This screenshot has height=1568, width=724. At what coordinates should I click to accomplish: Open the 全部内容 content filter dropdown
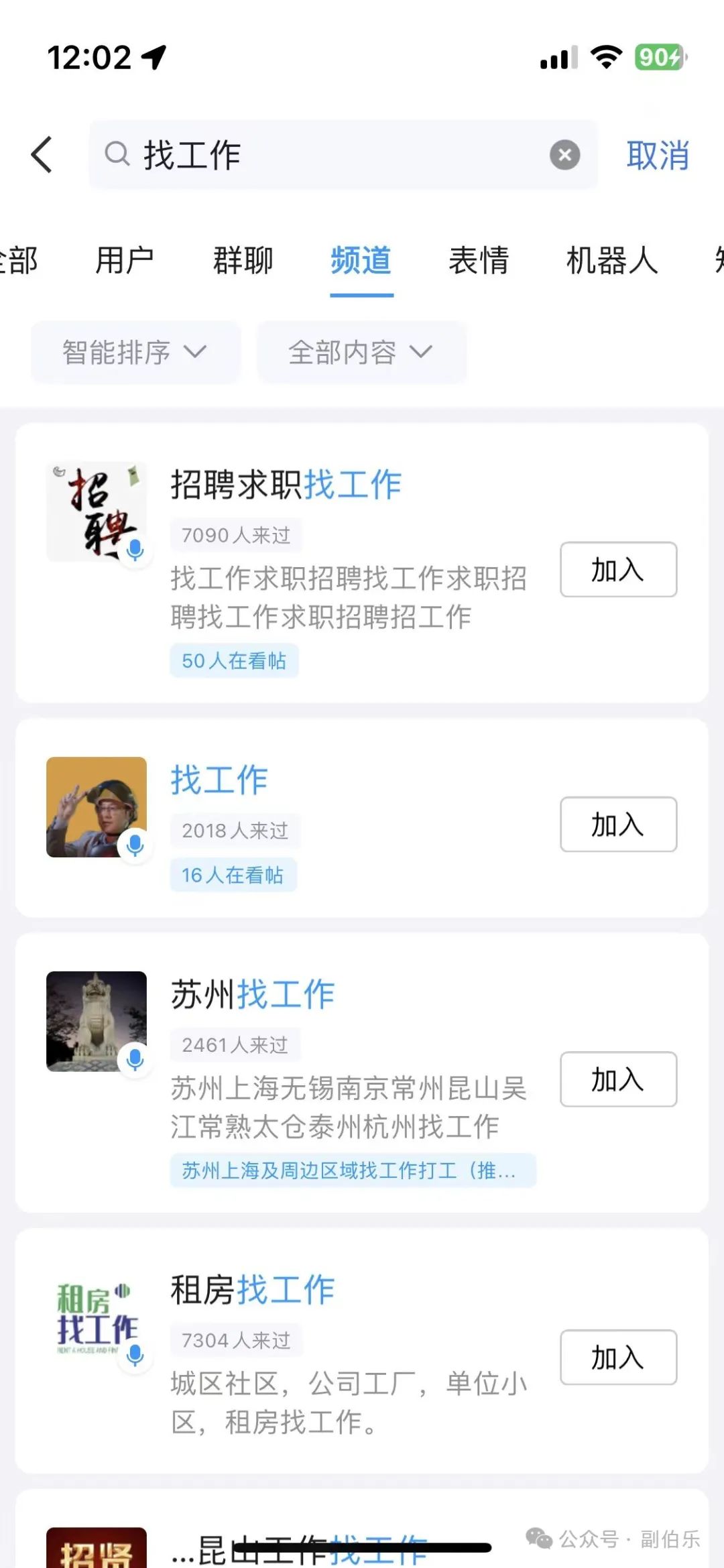coord(360,352)
